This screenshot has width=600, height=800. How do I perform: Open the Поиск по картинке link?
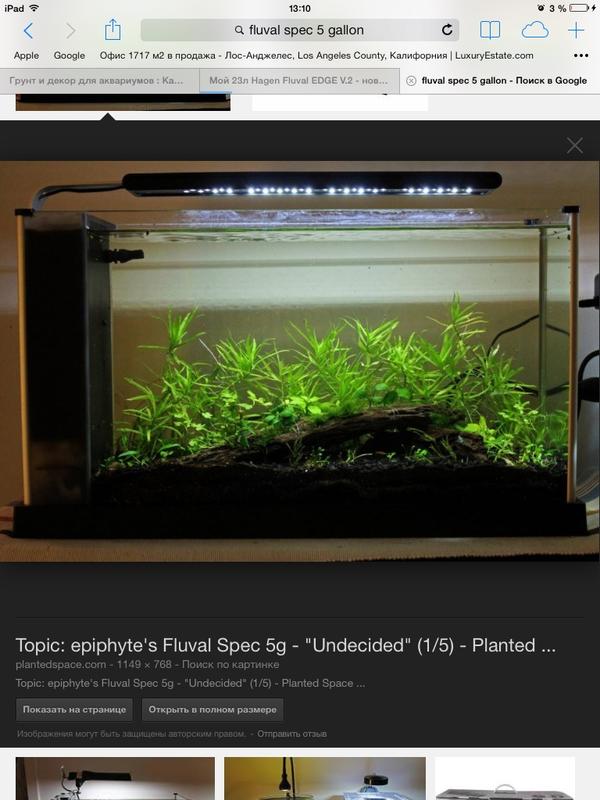(x=236, y=664)
